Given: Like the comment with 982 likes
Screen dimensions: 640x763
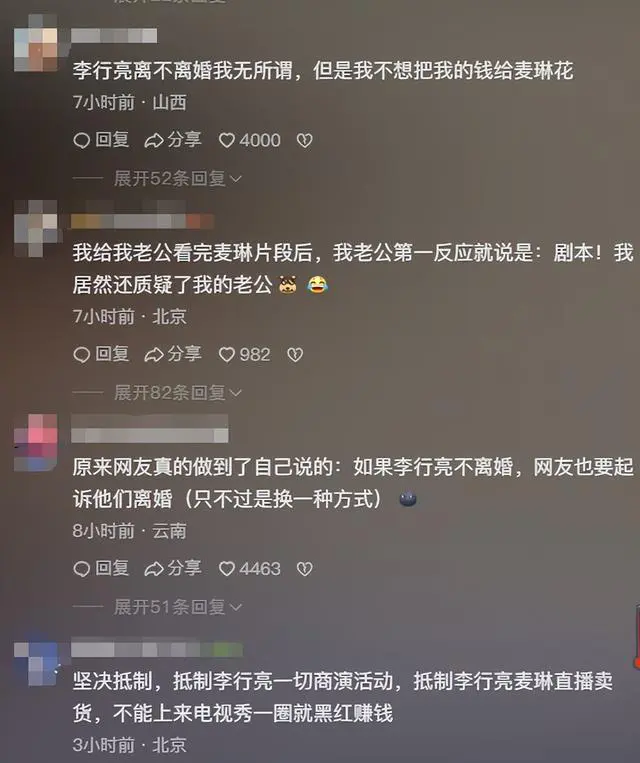Looking at the screenshot, I should click(245, 354).
